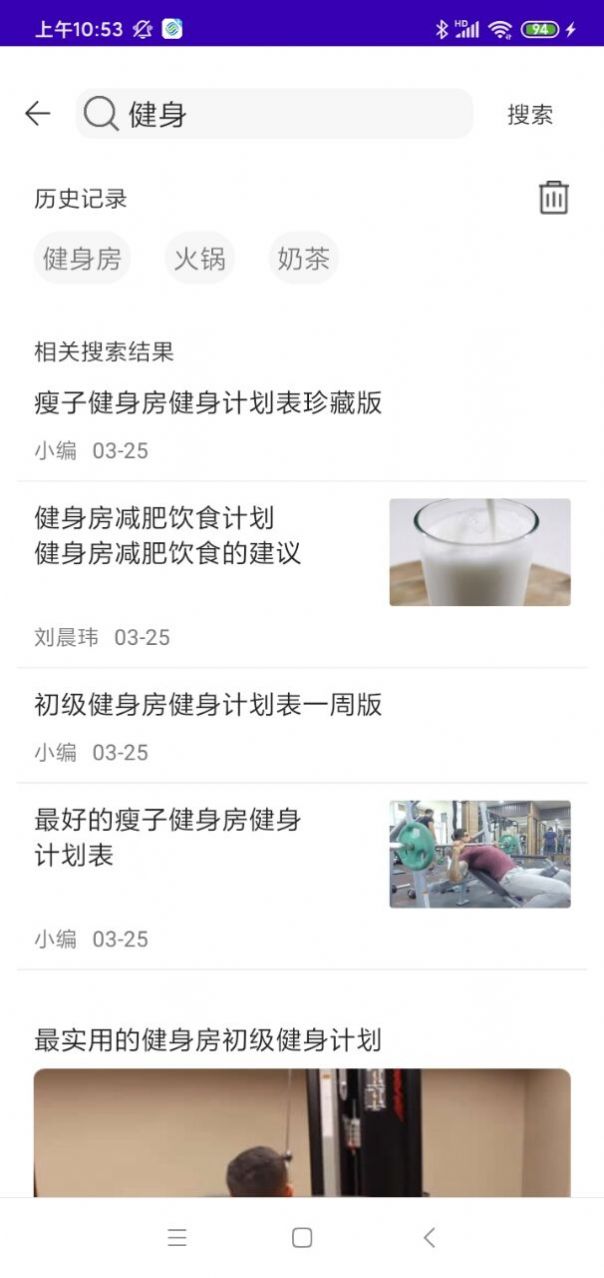Tap the system home button
The image size is (604, 1278).
[x=302, y=1238]
